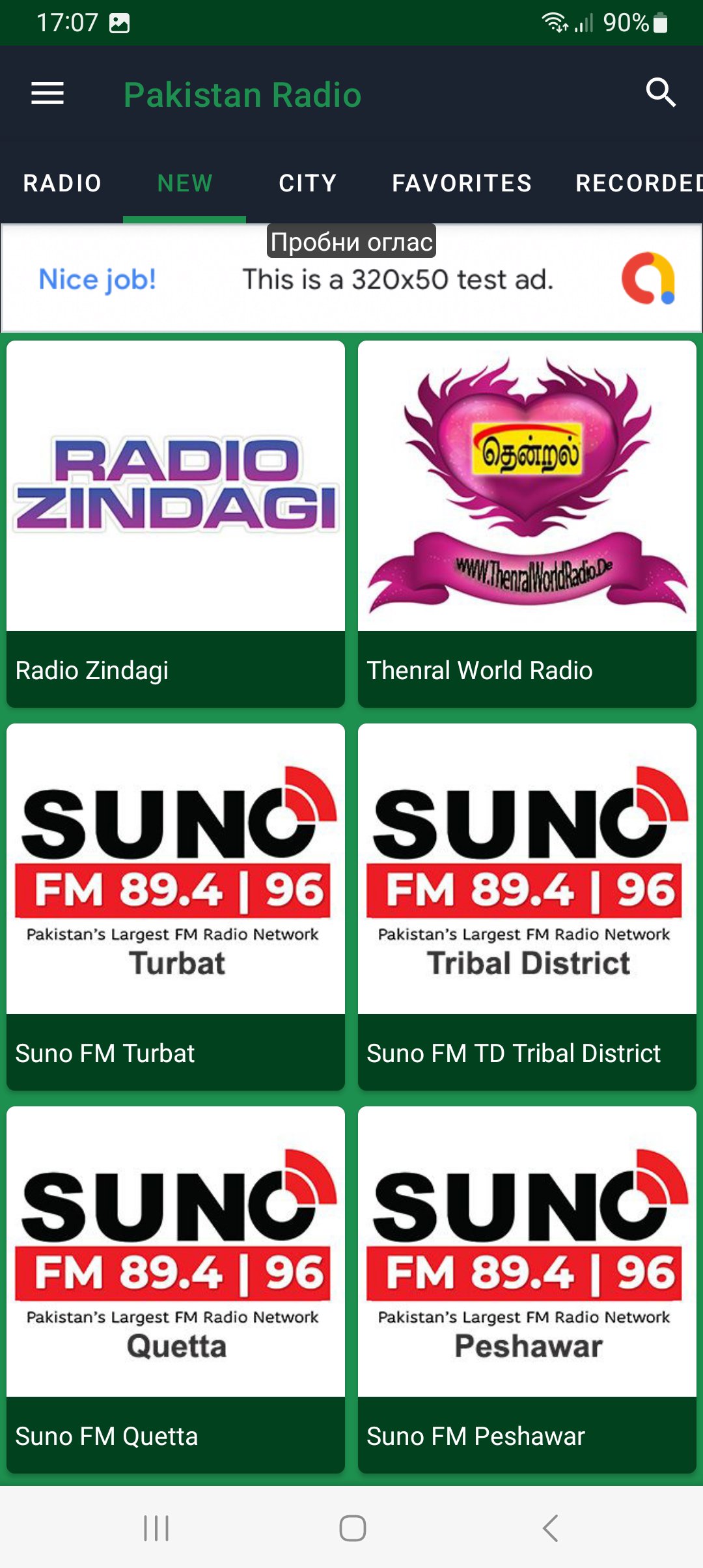Go back using system back button
This screenshot has width=703, height=1568.
pyautogui.click(x=550, y=1528)
